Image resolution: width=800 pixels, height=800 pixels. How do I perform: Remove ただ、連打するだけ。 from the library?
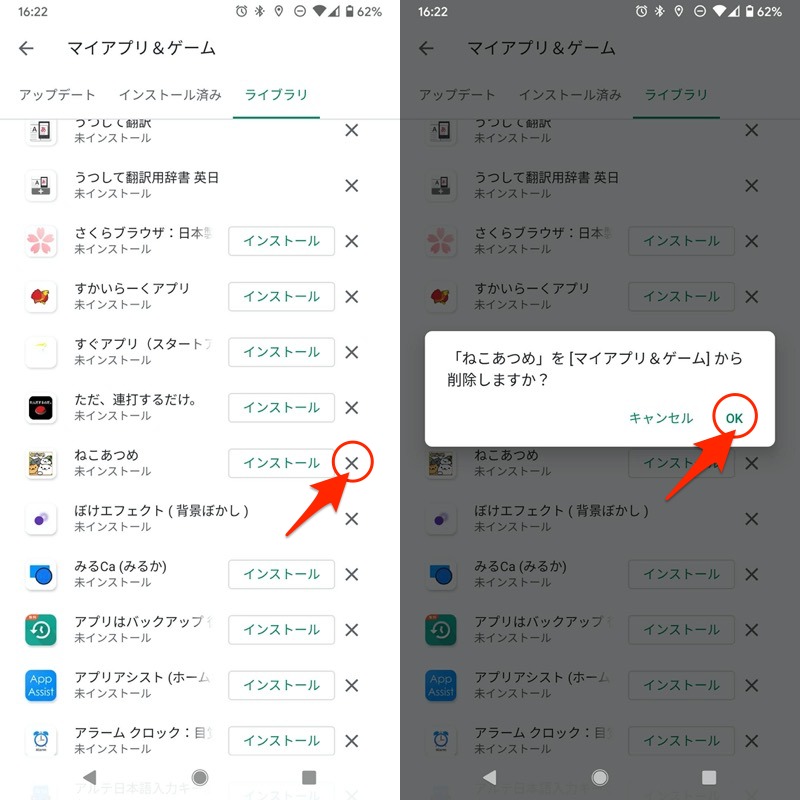352,408
